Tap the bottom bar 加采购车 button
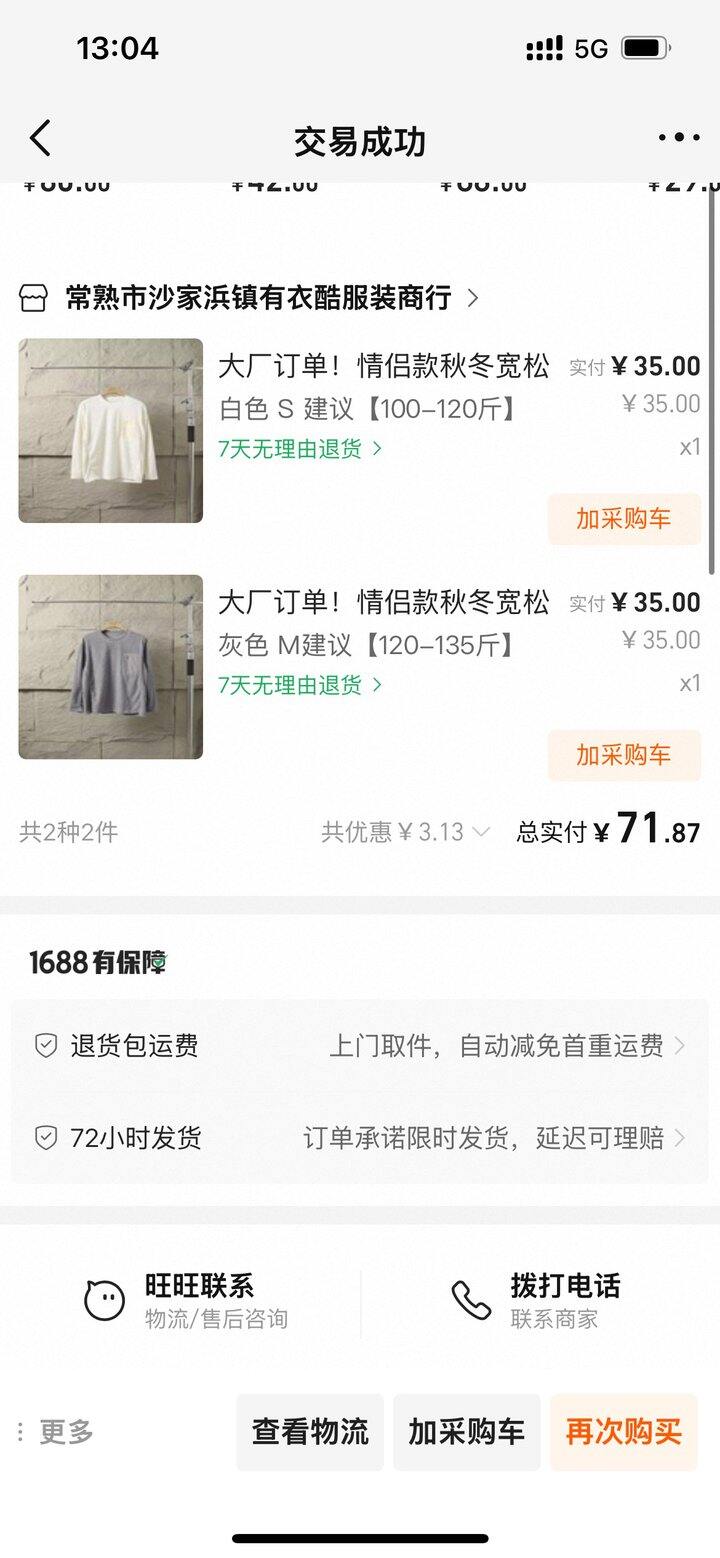 pyautogui.click(x=466, y=1432)
